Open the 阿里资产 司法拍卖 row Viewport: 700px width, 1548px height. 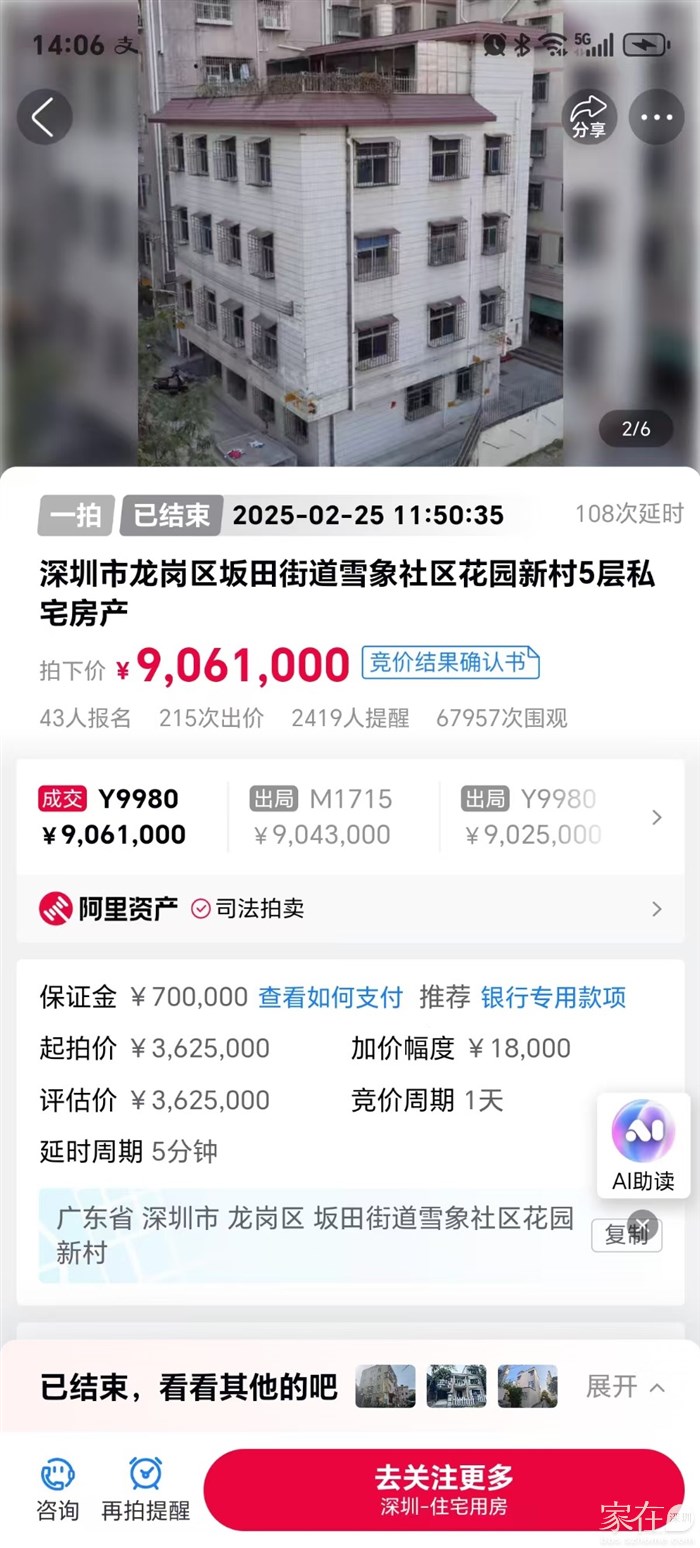click(x=350, y=908)
